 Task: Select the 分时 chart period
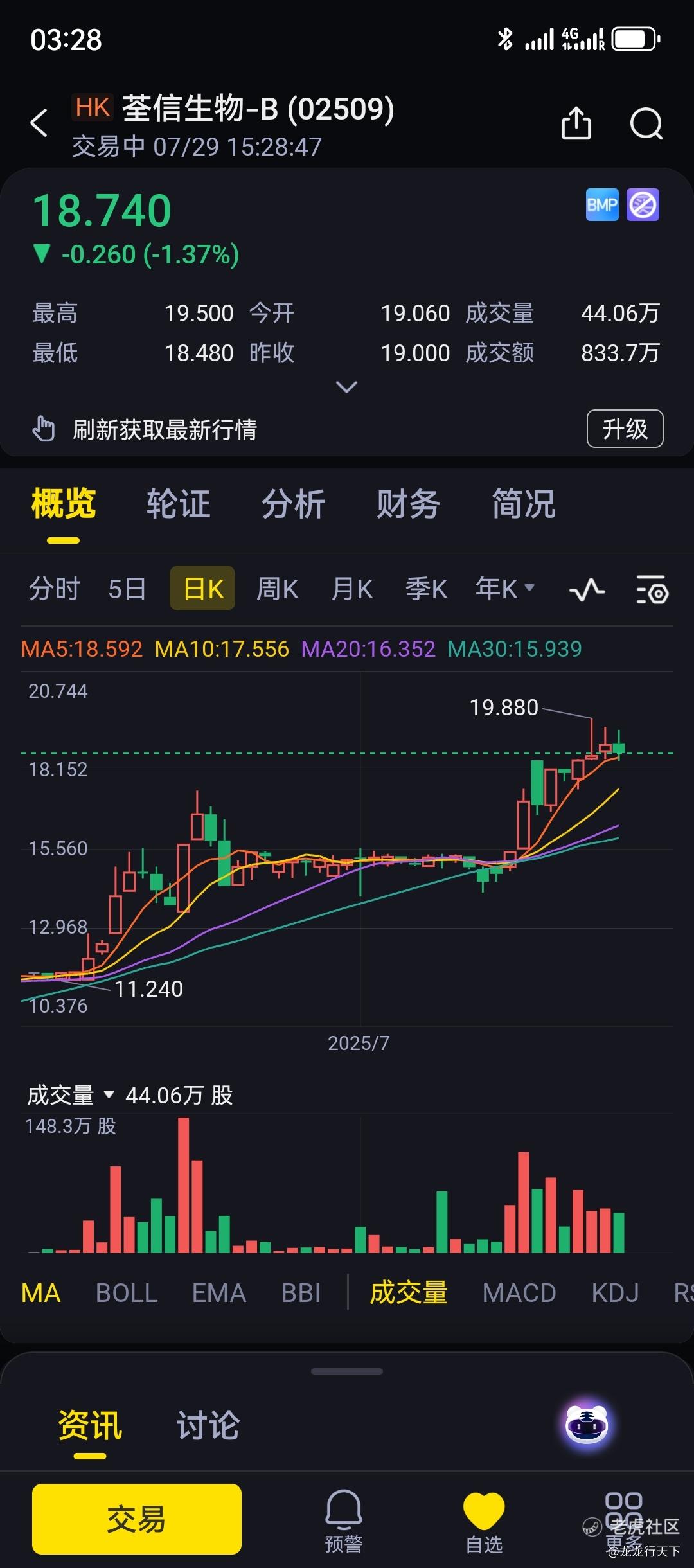(x=54, y=589)
